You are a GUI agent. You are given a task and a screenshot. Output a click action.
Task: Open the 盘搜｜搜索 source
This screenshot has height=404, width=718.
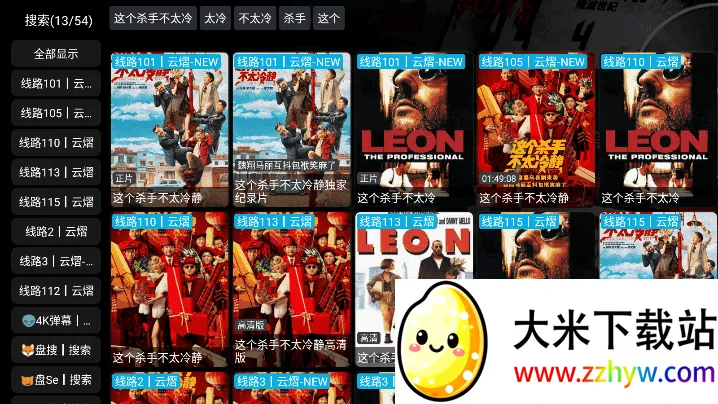(57, 350)
